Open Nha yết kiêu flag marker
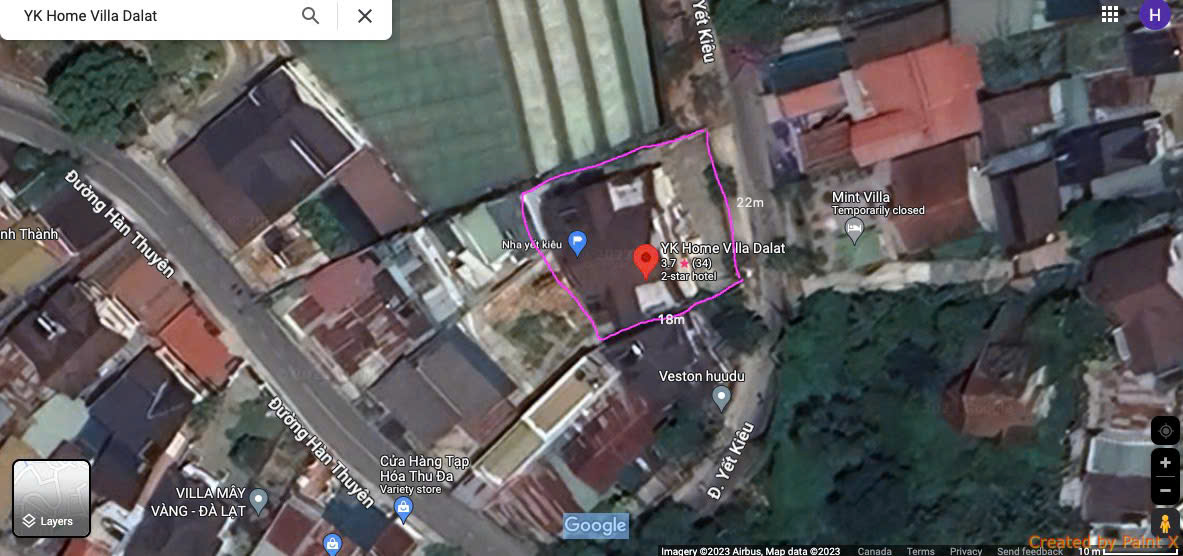 577,241
